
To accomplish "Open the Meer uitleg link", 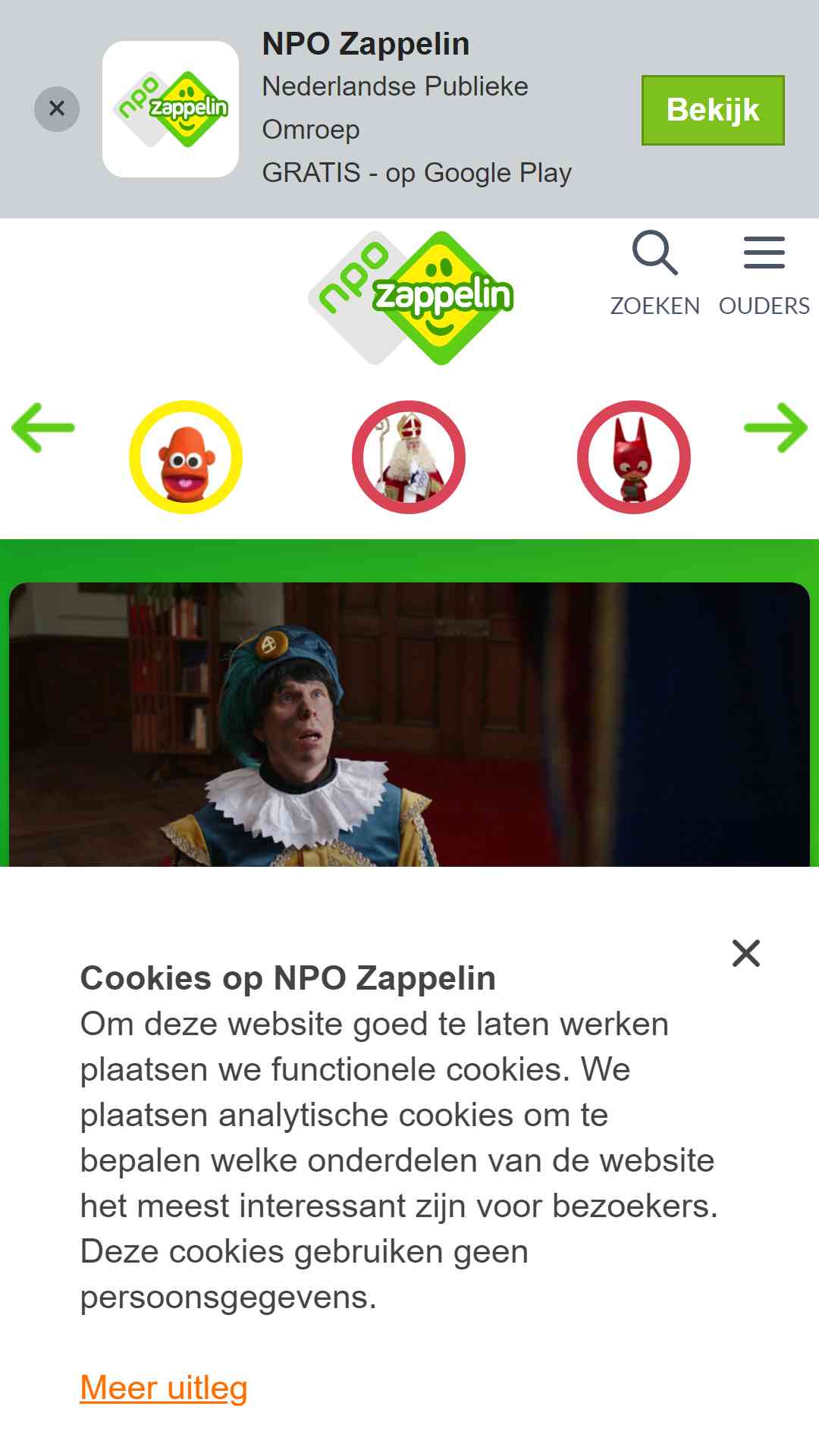I will [x=164, y=1388].
